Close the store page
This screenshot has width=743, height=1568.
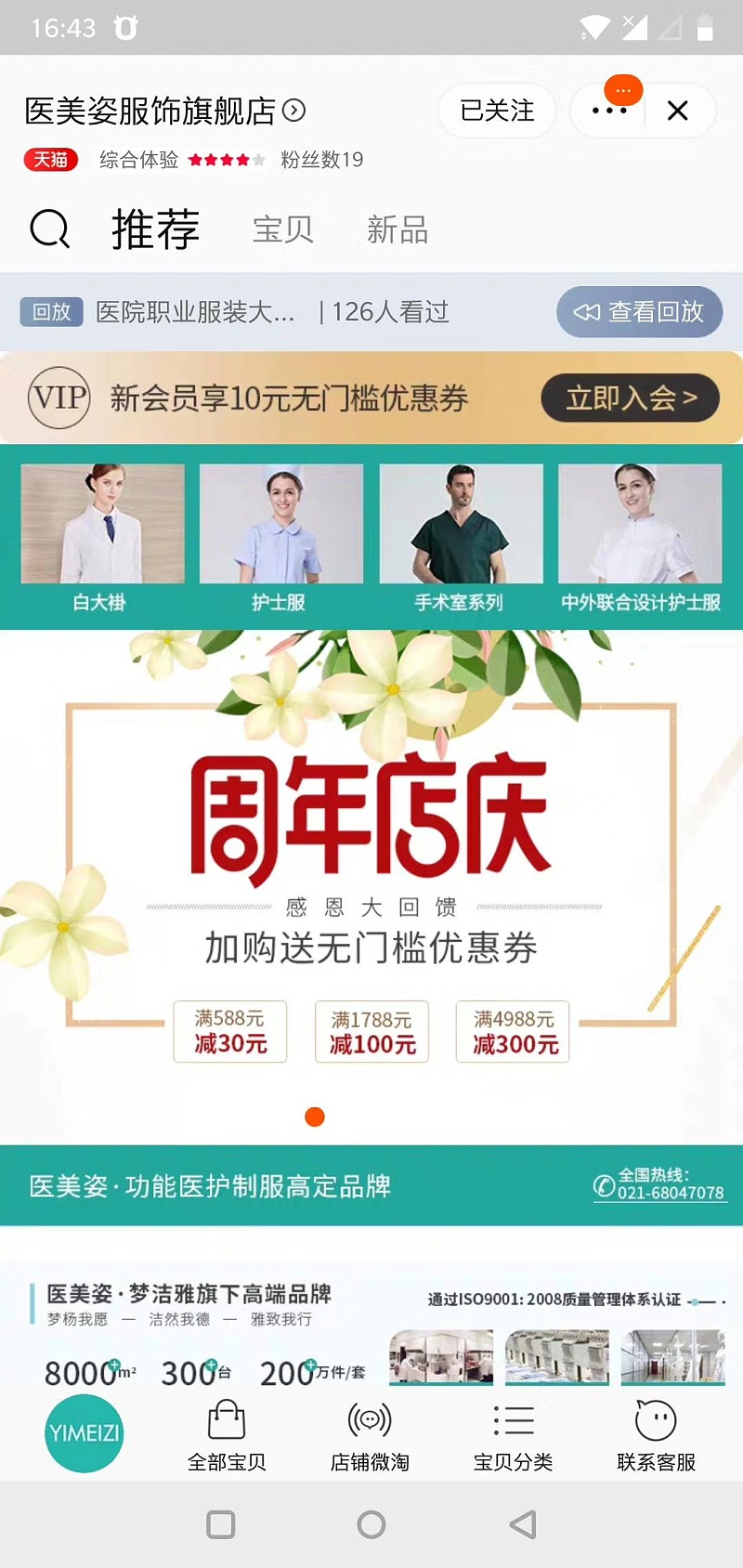tap(678, 111)
